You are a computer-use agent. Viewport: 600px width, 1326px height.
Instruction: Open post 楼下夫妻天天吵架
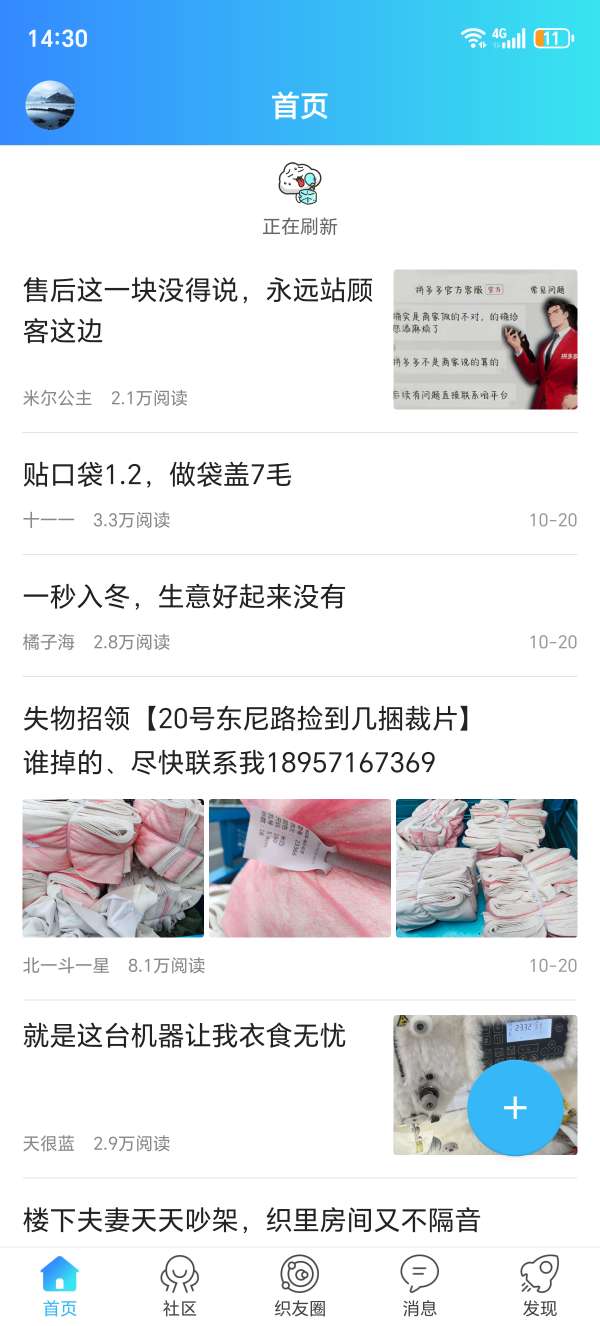[251, 1220]
